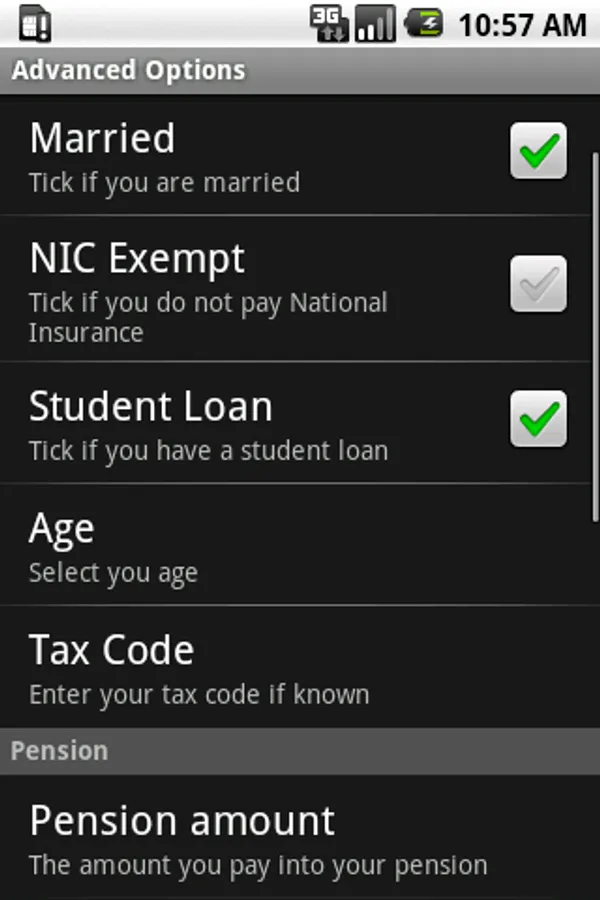Tick the NIC Exempt checkbox
600x900 pixels.
[538, 284]
